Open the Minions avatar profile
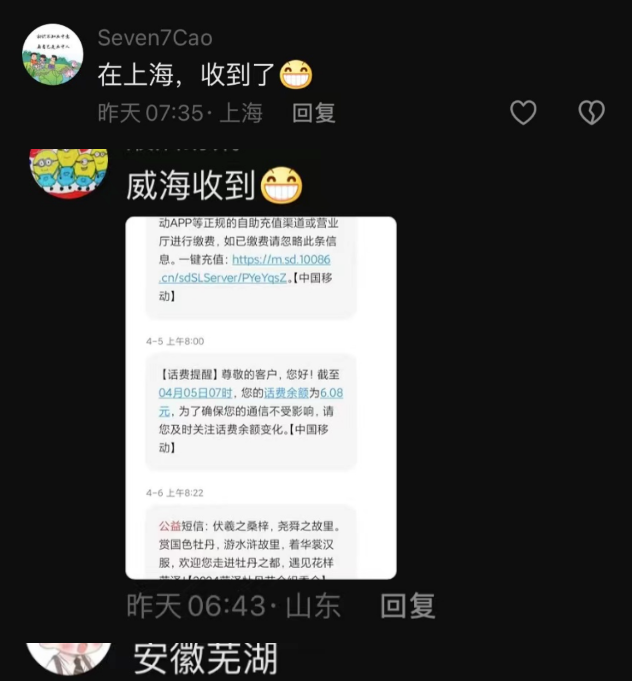The image size is (632, 681). 68,172
